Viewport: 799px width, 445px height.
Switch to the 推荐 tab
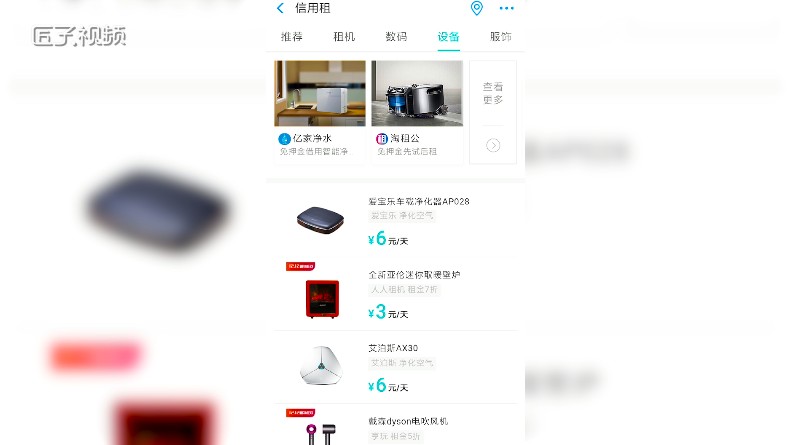(x=292, y=37)
